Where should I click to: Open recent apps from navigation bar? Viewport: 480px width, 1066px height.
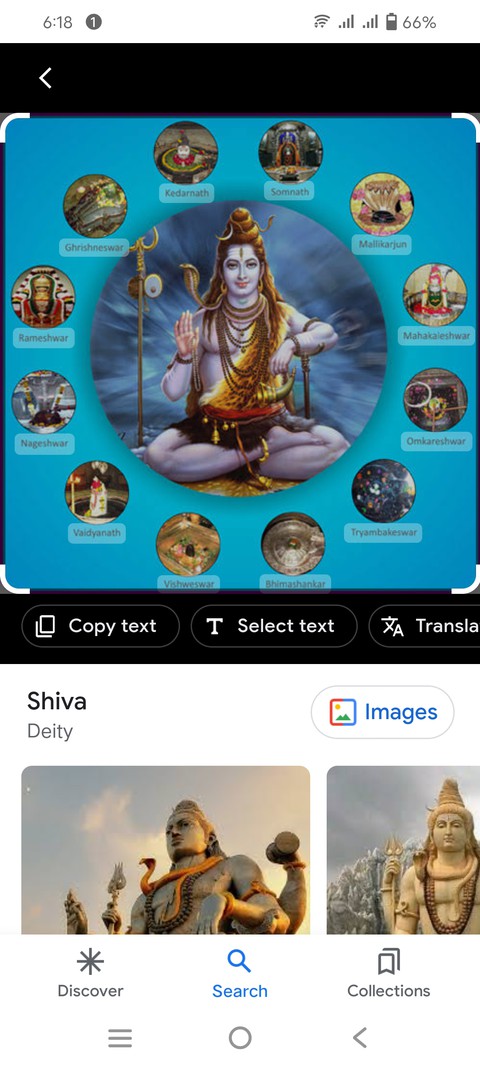coord(120,1038)
